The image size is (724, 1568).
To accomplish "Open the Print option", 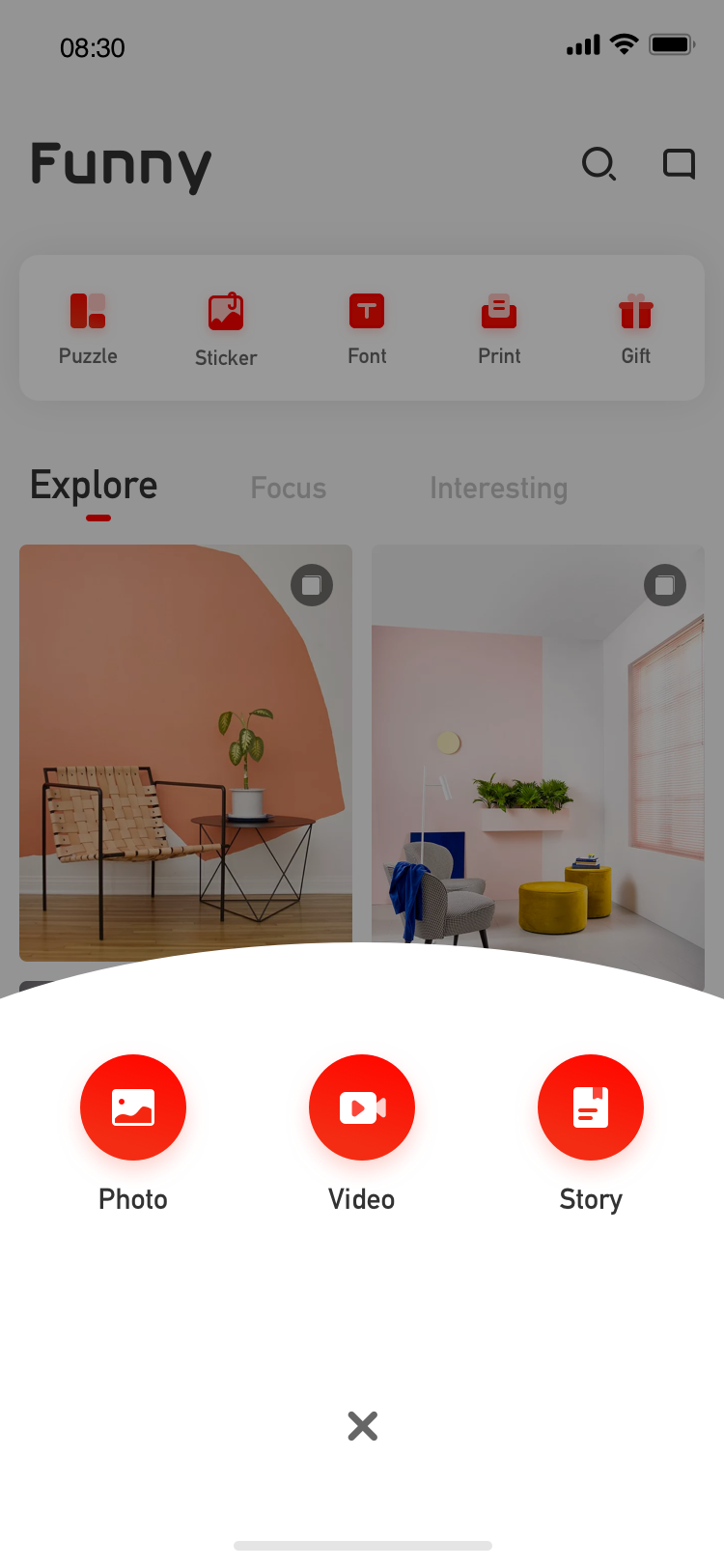I will [499, 329].
